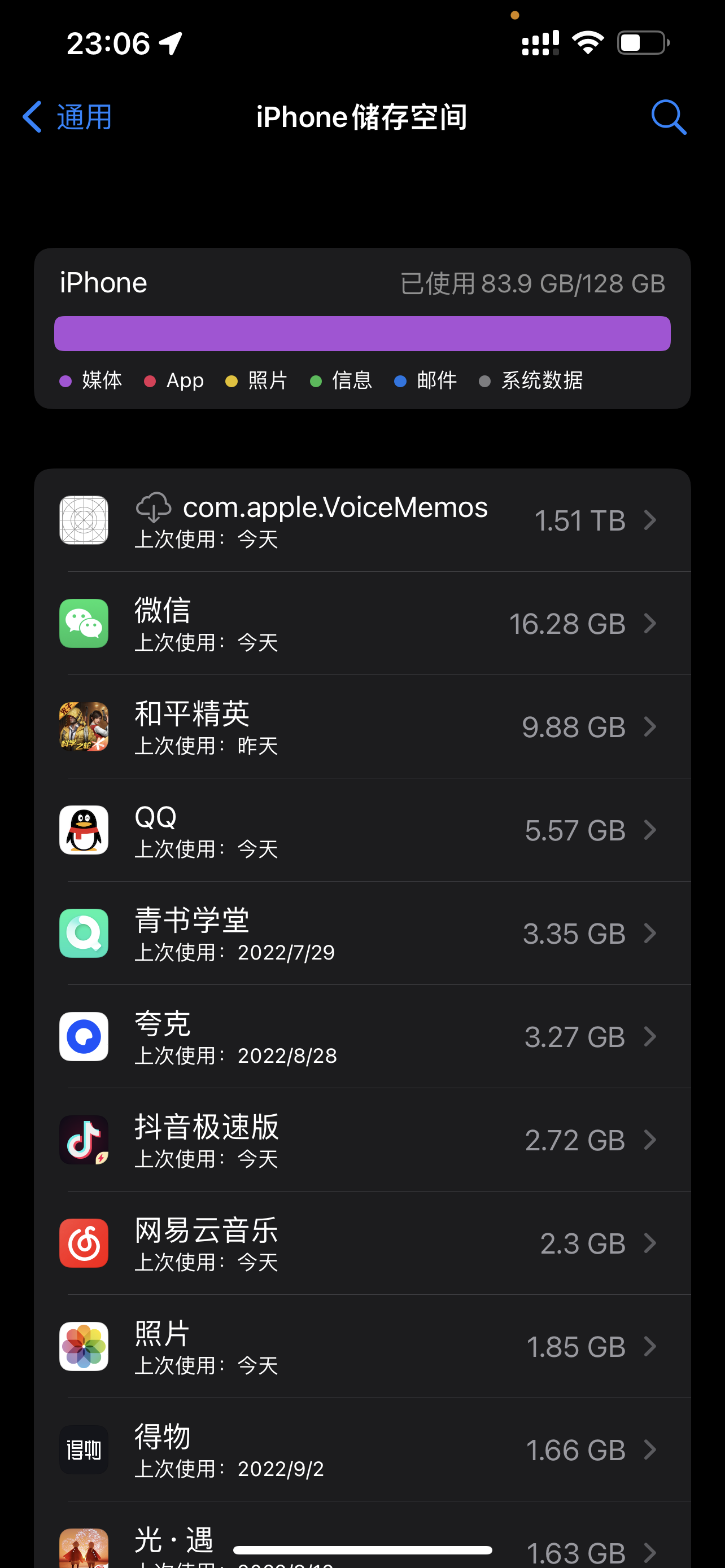The width and height of the screenshot is (725, 1568).
Task: Open com.apple.VoiceMemos storage details
Action: click(362, 520)
